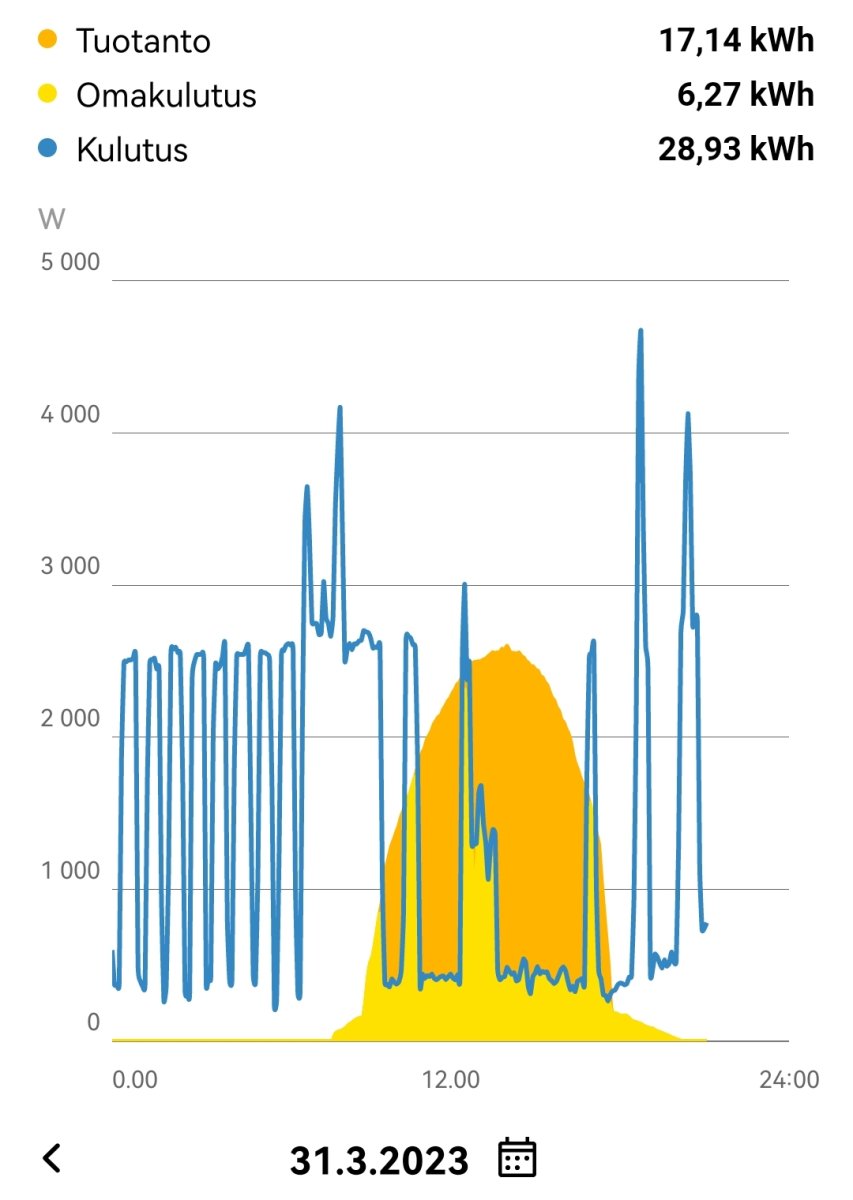Toggle the Tuotanto series in the chart
The width and height of the screenshot is (853, 1200).
pos(143,41)
